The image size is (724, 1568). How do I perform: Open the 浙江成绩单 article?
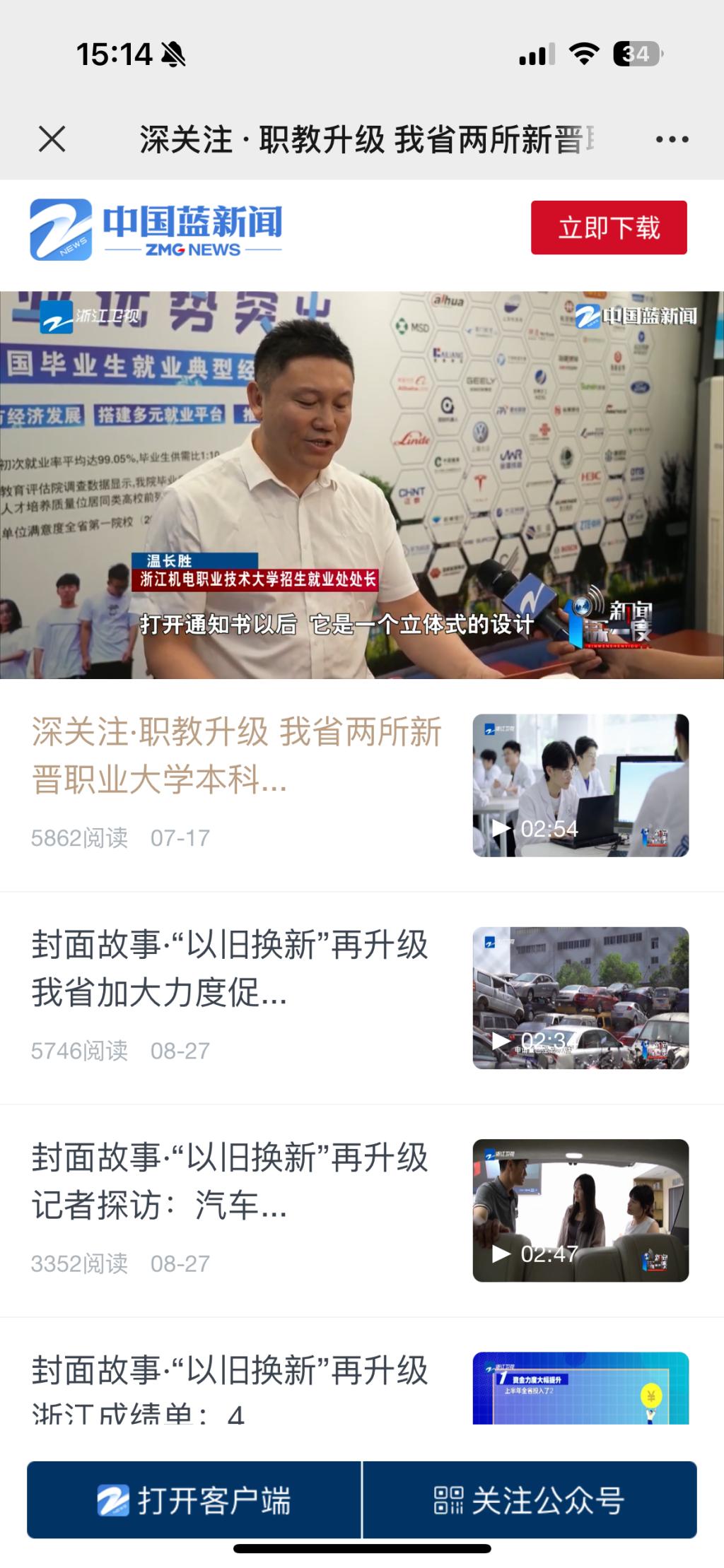tap(230, 1386)
